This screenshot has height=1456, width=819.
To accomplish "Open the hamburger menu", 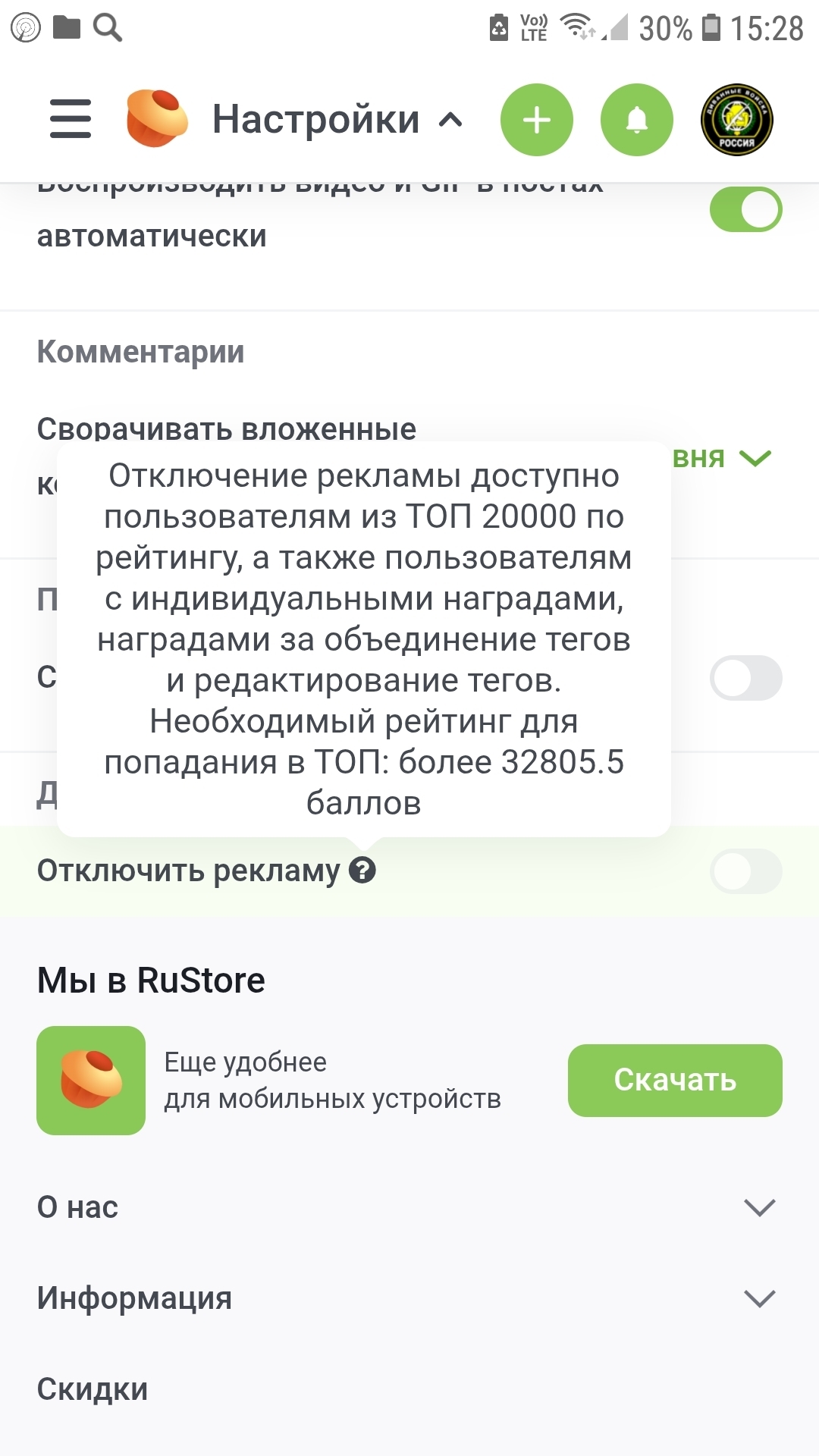I will click(71, 119).
